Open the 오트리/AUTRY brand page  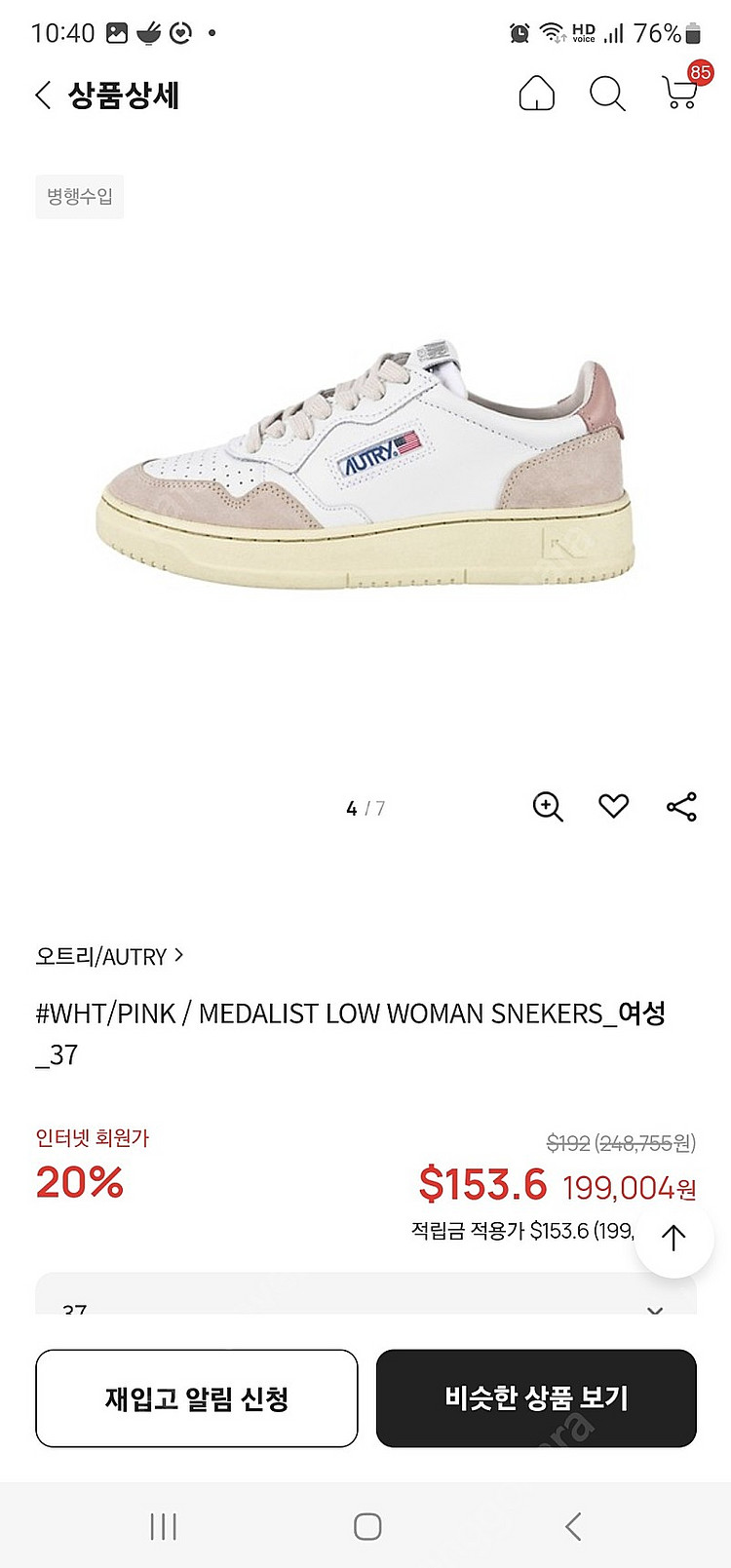[x=109, y=957]
